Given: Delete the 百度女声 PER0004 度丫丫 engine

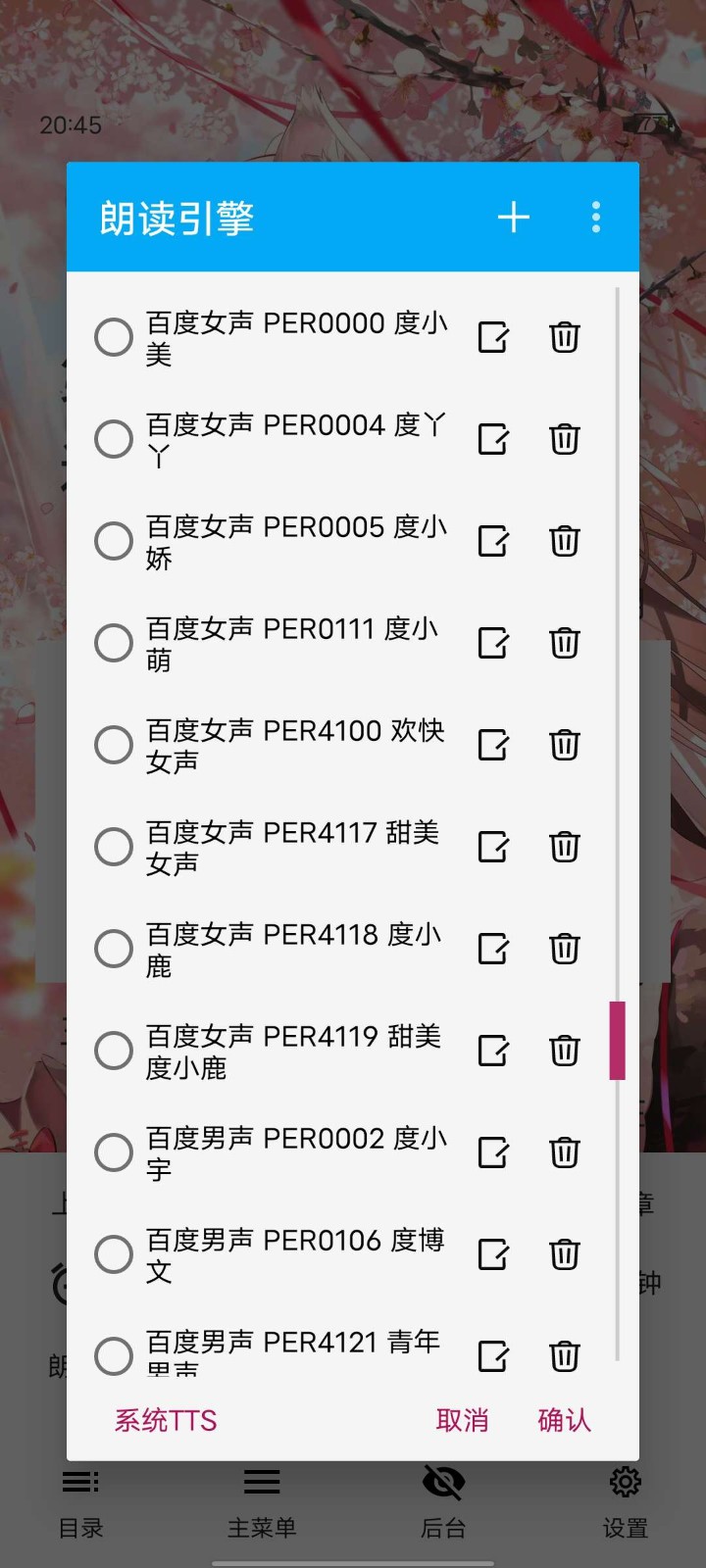Looking at the screenshot, I should [x=564, y=438].
